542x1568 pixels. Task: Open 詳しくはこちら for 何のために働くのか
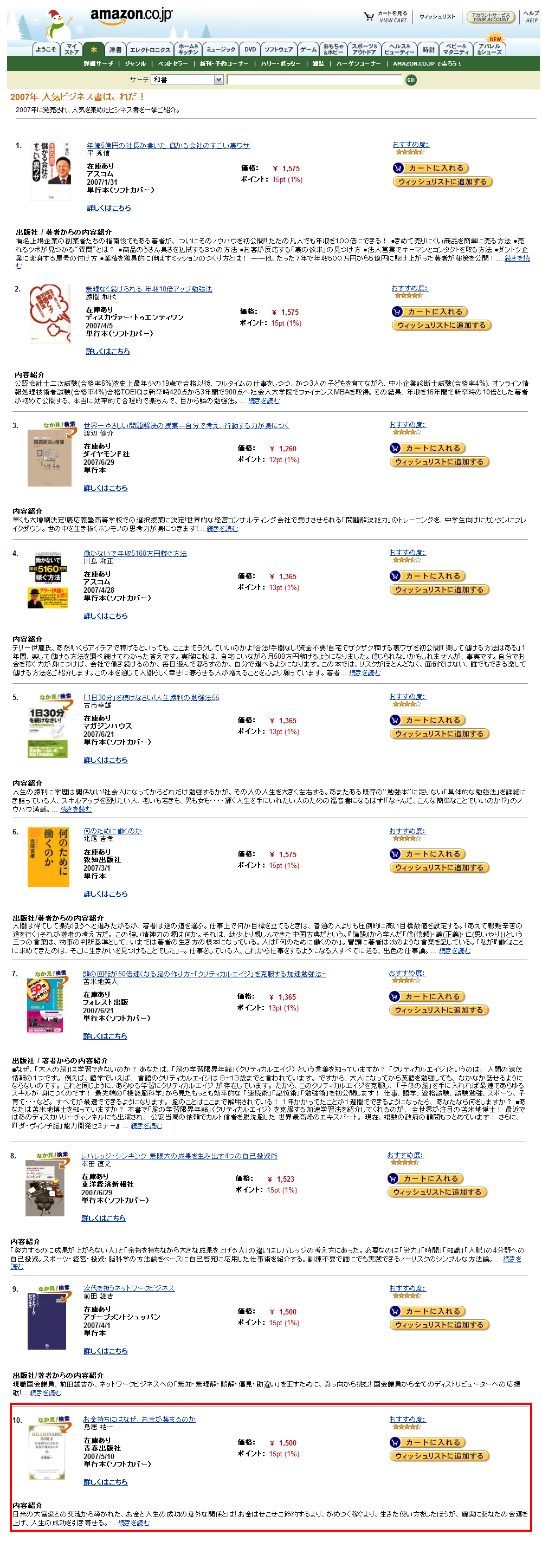(105, 893)
